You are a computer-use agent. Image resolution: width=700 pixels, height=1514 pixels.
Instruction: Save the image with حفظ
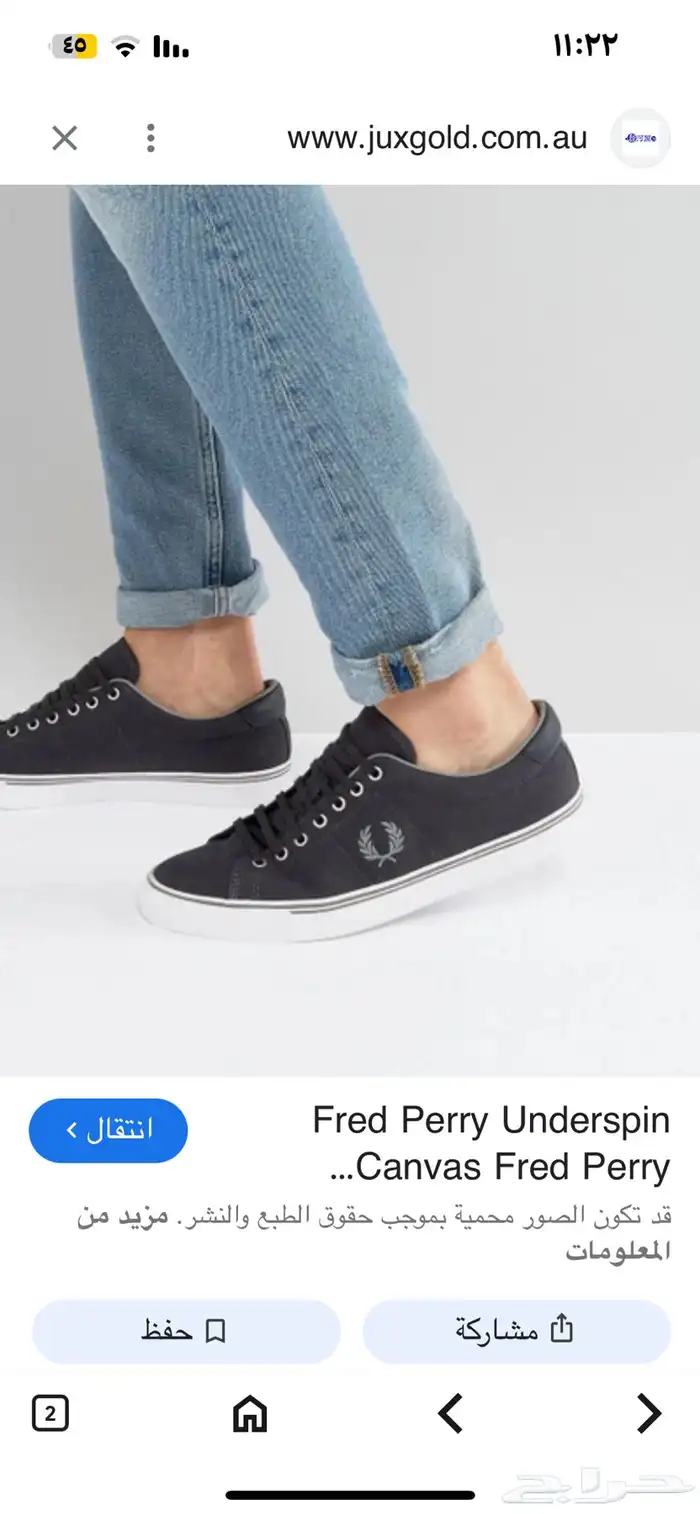(186, 1331)
